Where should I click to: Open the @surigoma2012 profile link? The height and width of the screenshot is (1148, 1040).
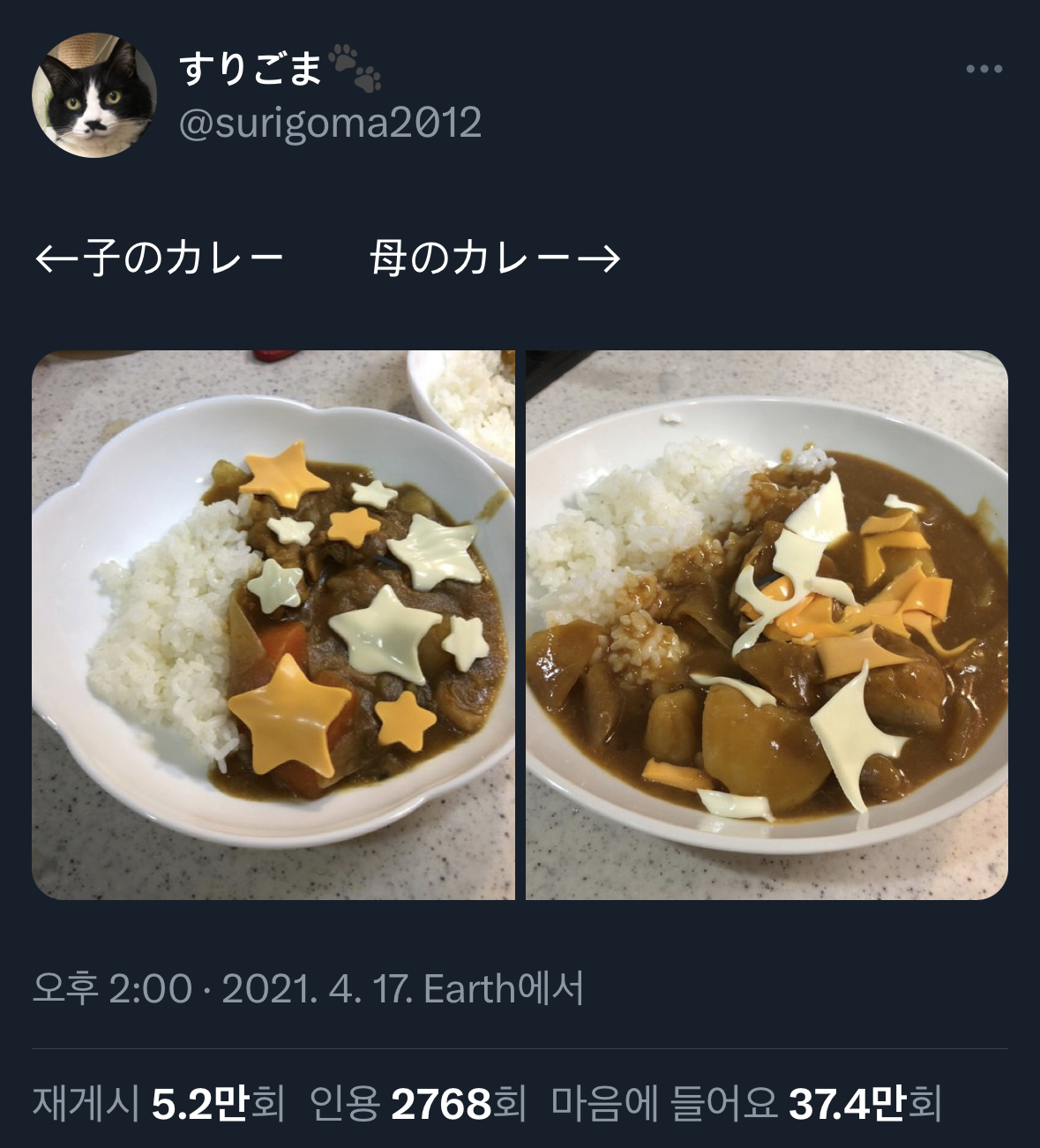(x=331, y=123)
